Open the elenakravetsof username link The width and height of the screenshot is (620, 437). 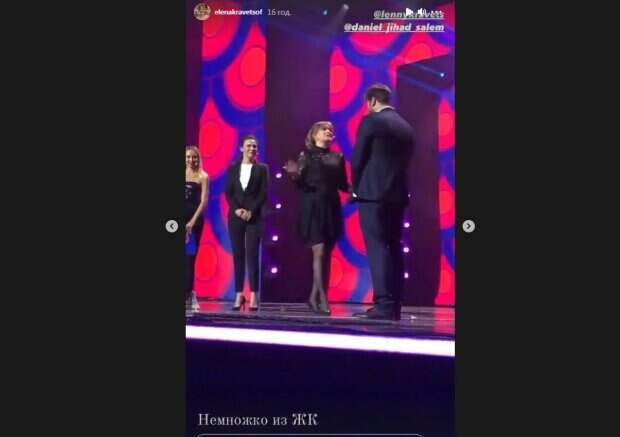coord(238,12)
